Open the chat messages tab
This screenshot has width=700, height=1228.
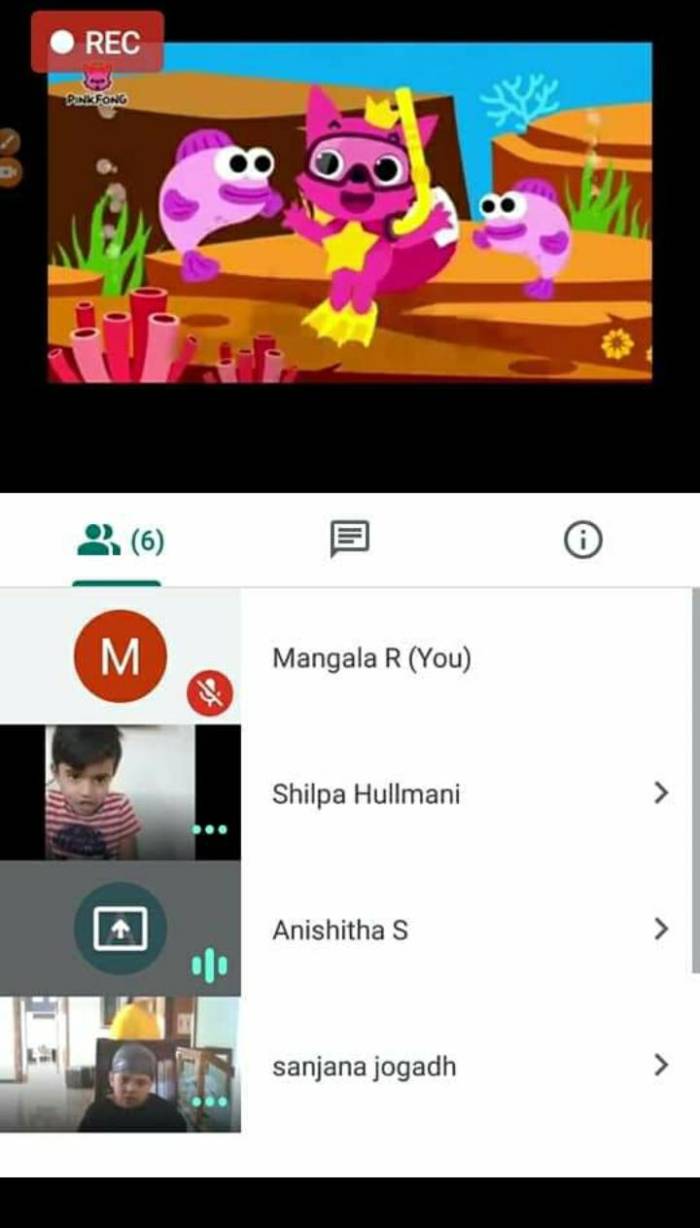tap(350, 540)
